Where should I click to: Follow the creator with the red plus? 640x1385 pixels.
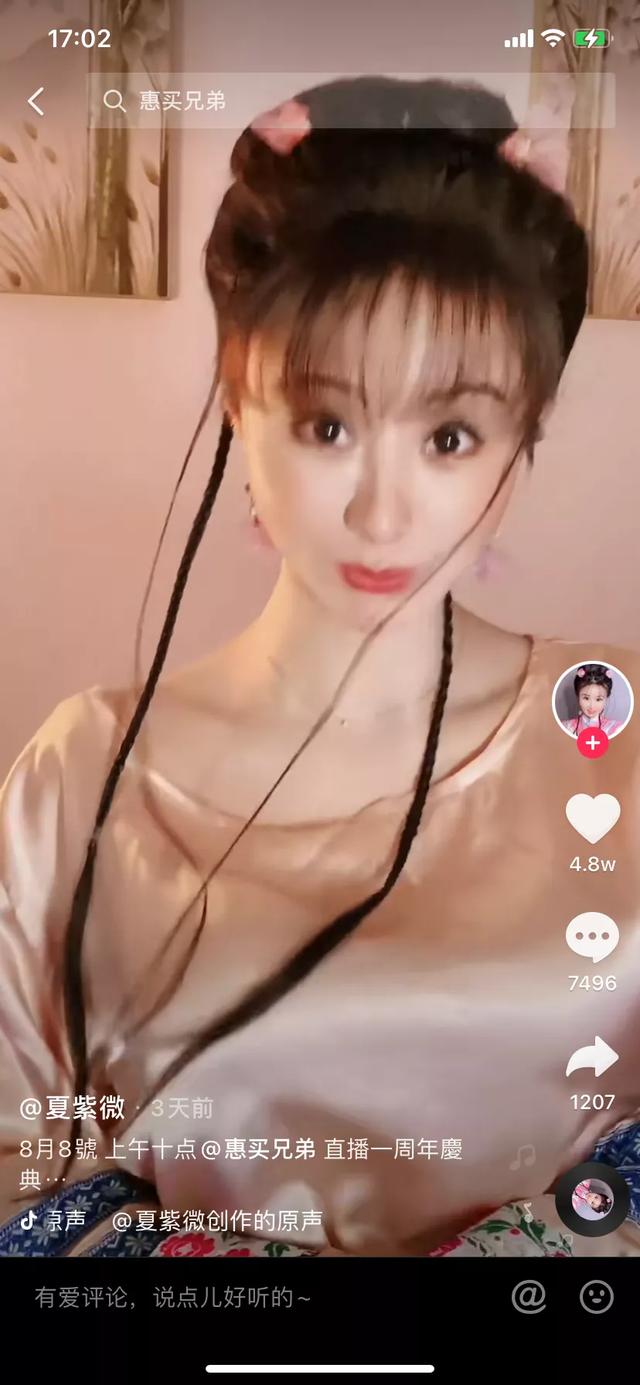click(592, 743)
